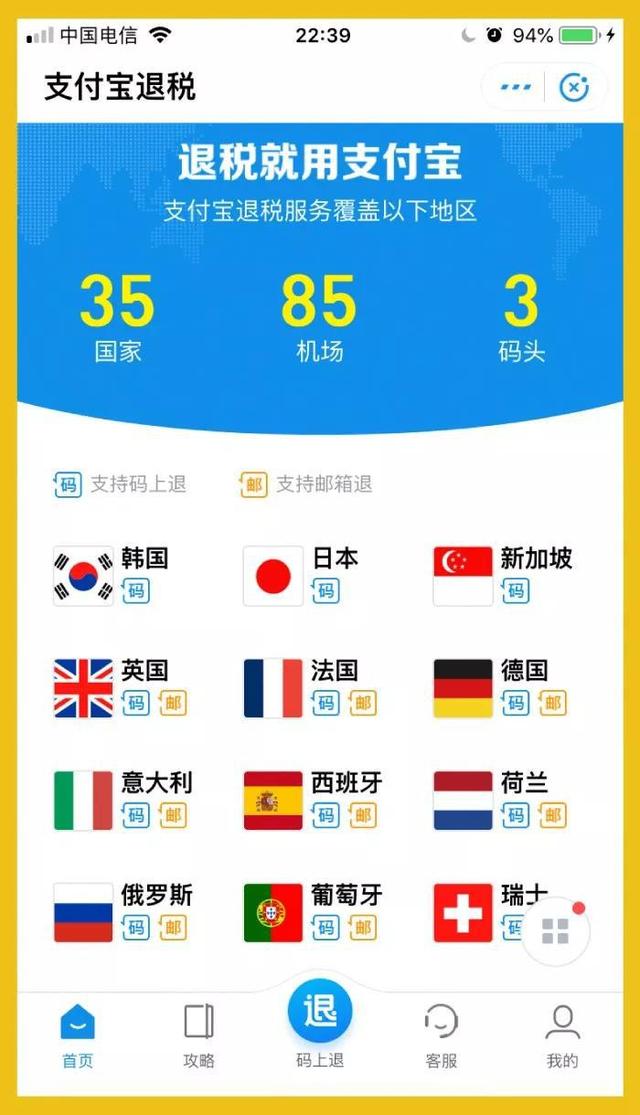This screenshot has height=1115, width=640.
Task: Open tax refund details for 韩国
Action: [x=112, y=575]
